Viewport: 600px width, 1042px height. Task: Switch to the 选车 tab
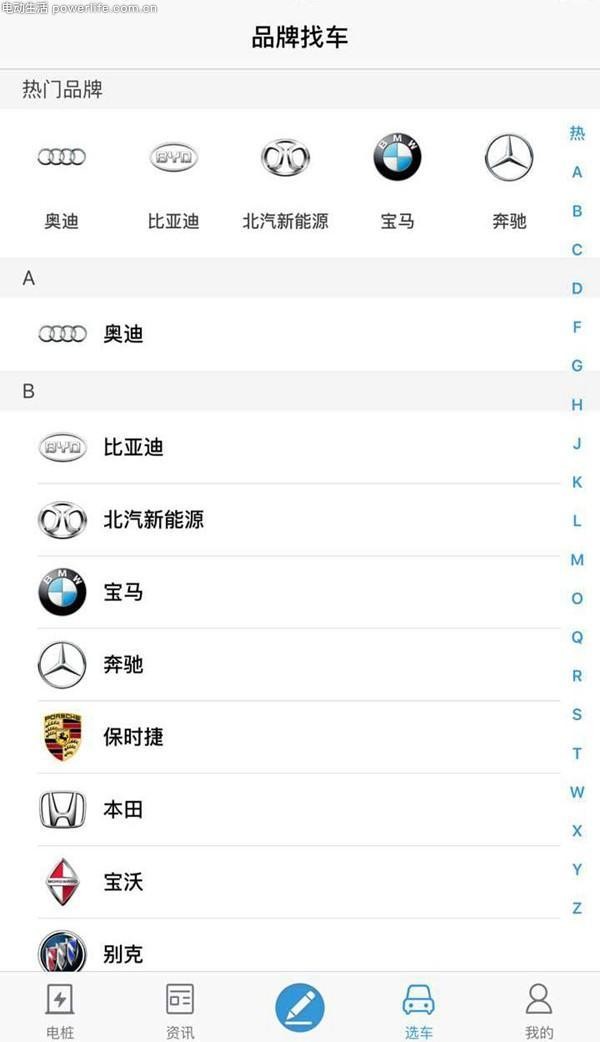pyautogui.click(x=419, y=1008)
